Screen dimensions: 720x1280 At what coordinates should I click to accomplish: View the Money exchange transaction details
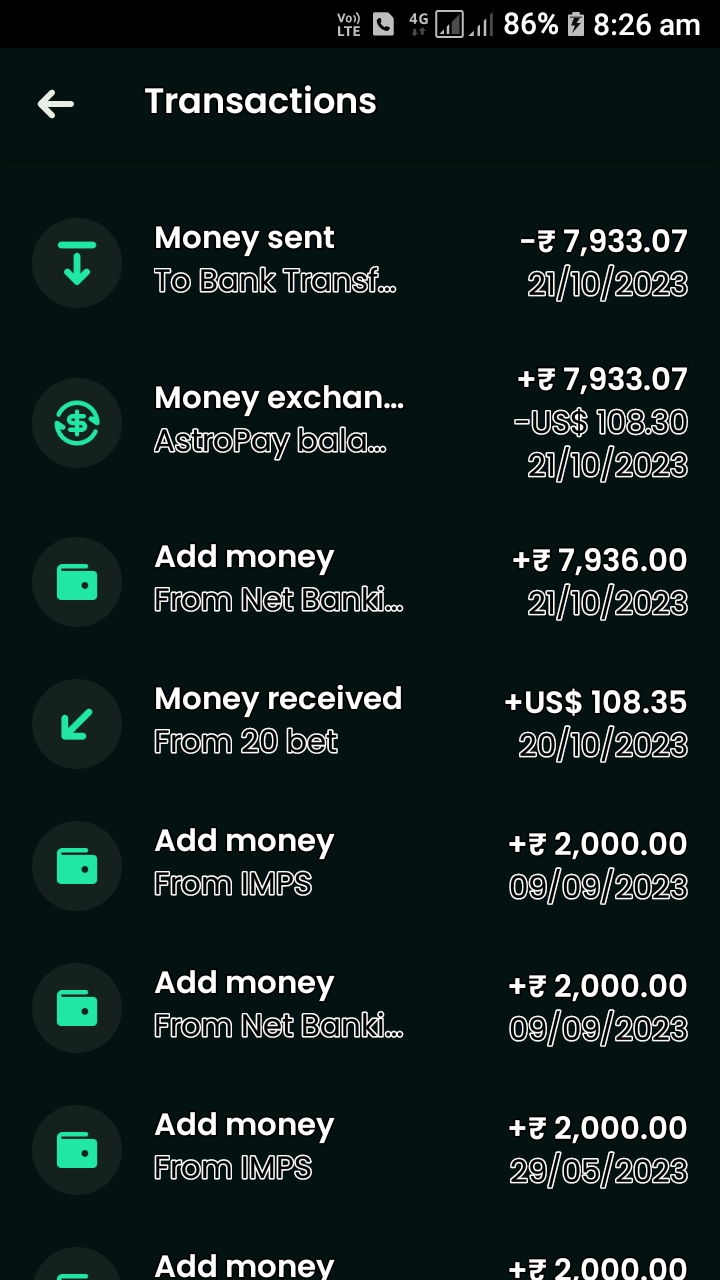(x=360, y=421)
